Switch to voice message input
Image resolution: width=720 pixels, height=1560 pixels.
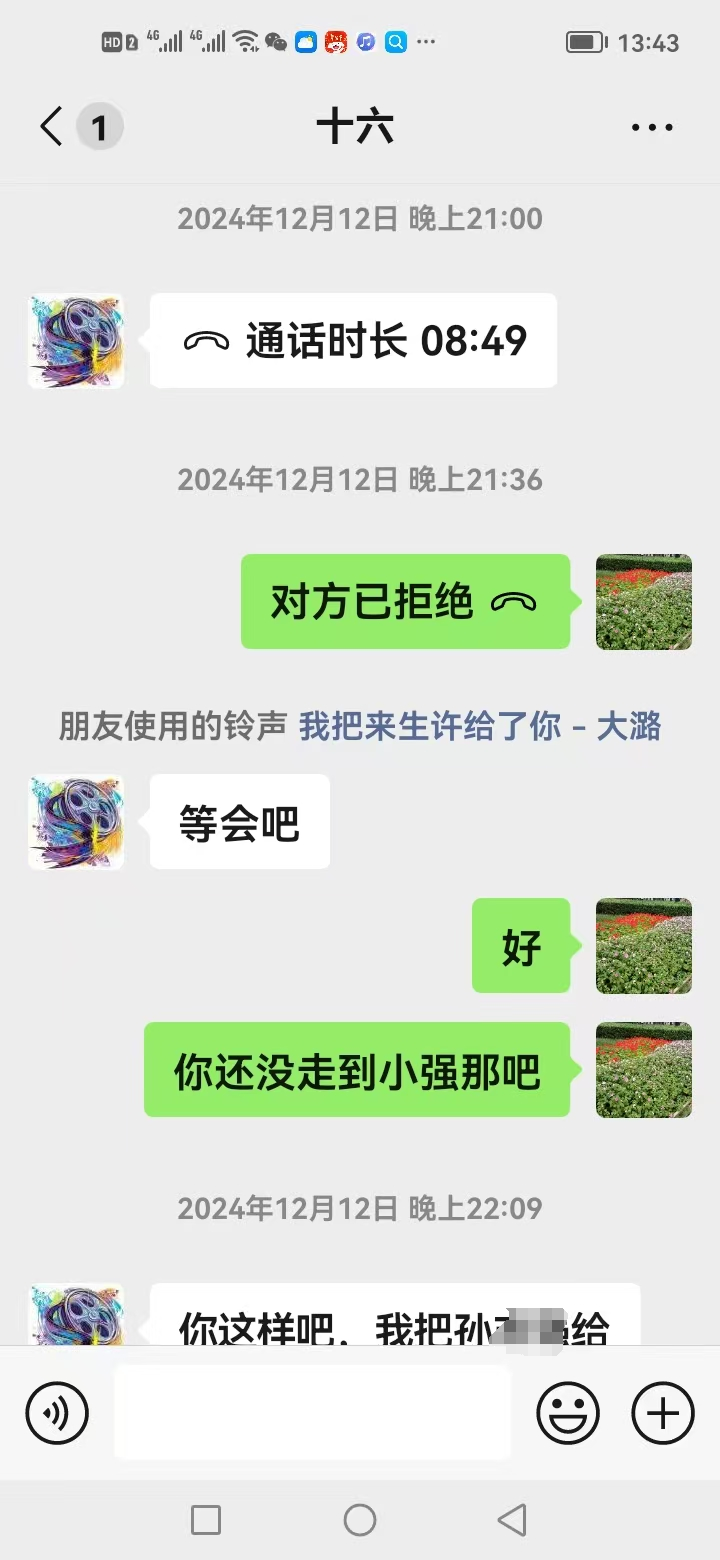57,1413
